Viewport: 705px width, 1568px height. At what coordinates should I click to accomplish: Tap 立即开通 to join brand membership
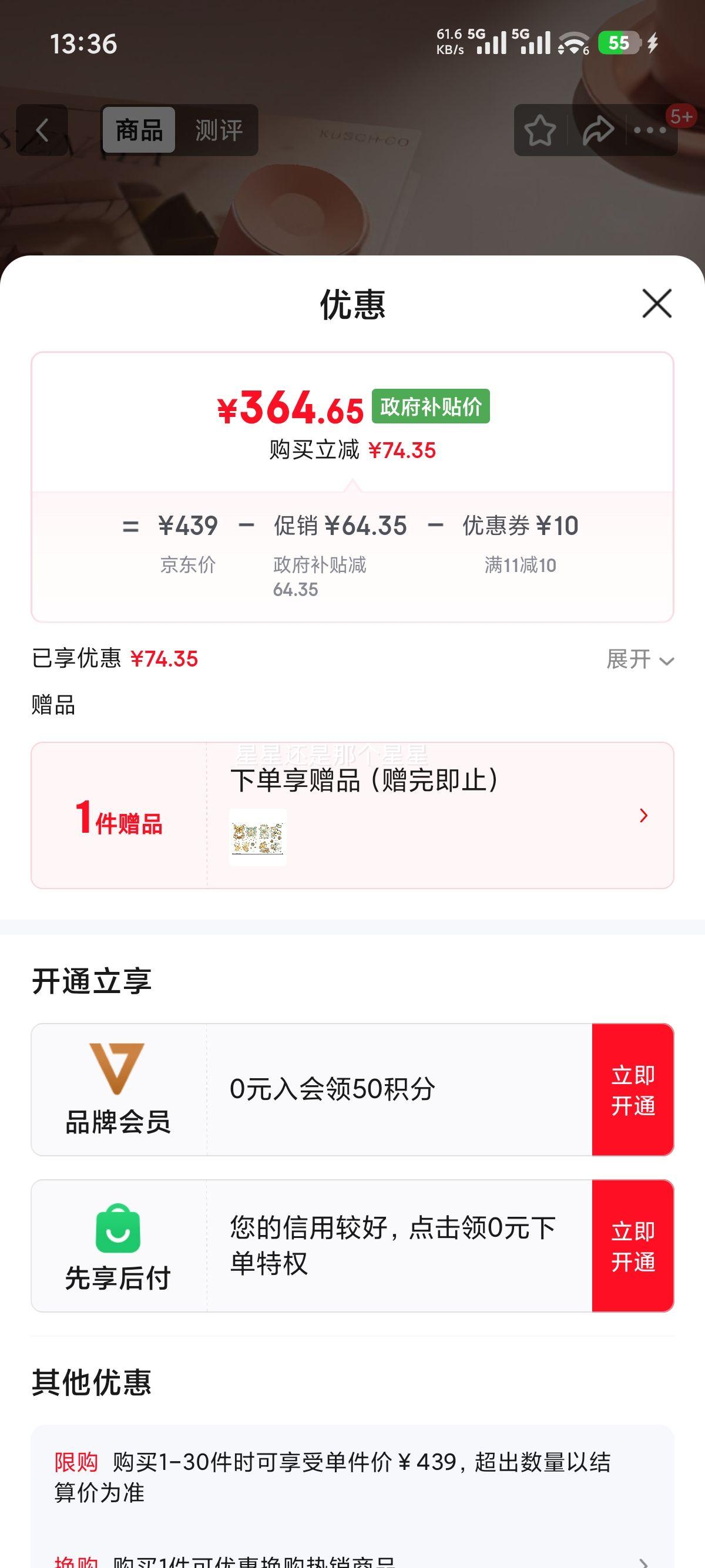(x=633, y=1089)
